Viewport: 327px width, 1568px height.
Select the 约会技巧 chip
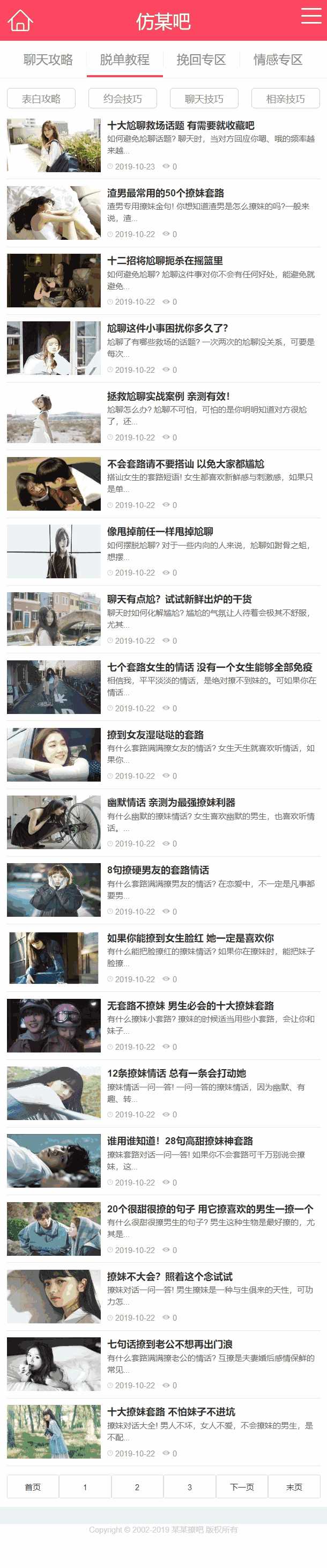click(x=123, y=99)
